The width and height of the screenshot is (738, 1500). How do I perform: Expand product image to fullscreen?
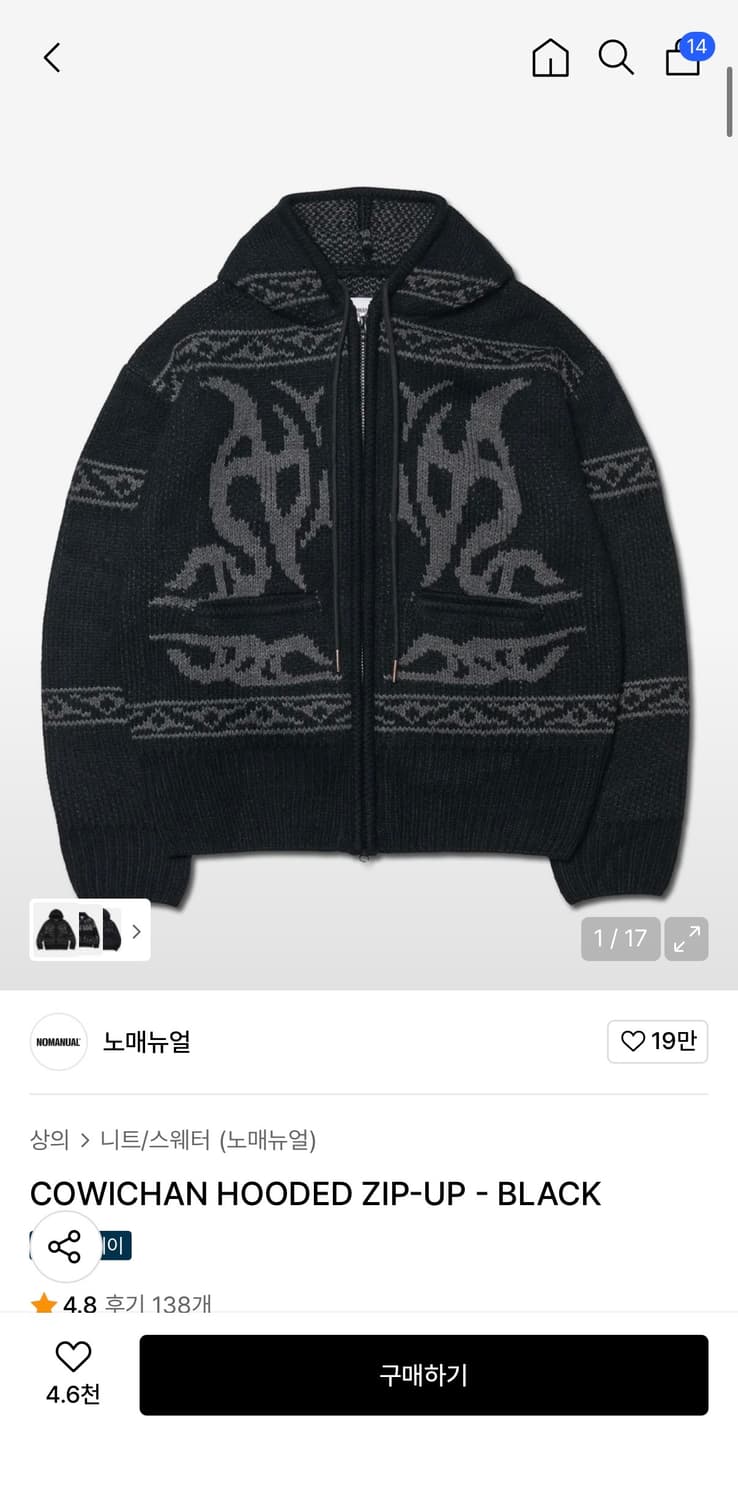click(x=686, y=938)
